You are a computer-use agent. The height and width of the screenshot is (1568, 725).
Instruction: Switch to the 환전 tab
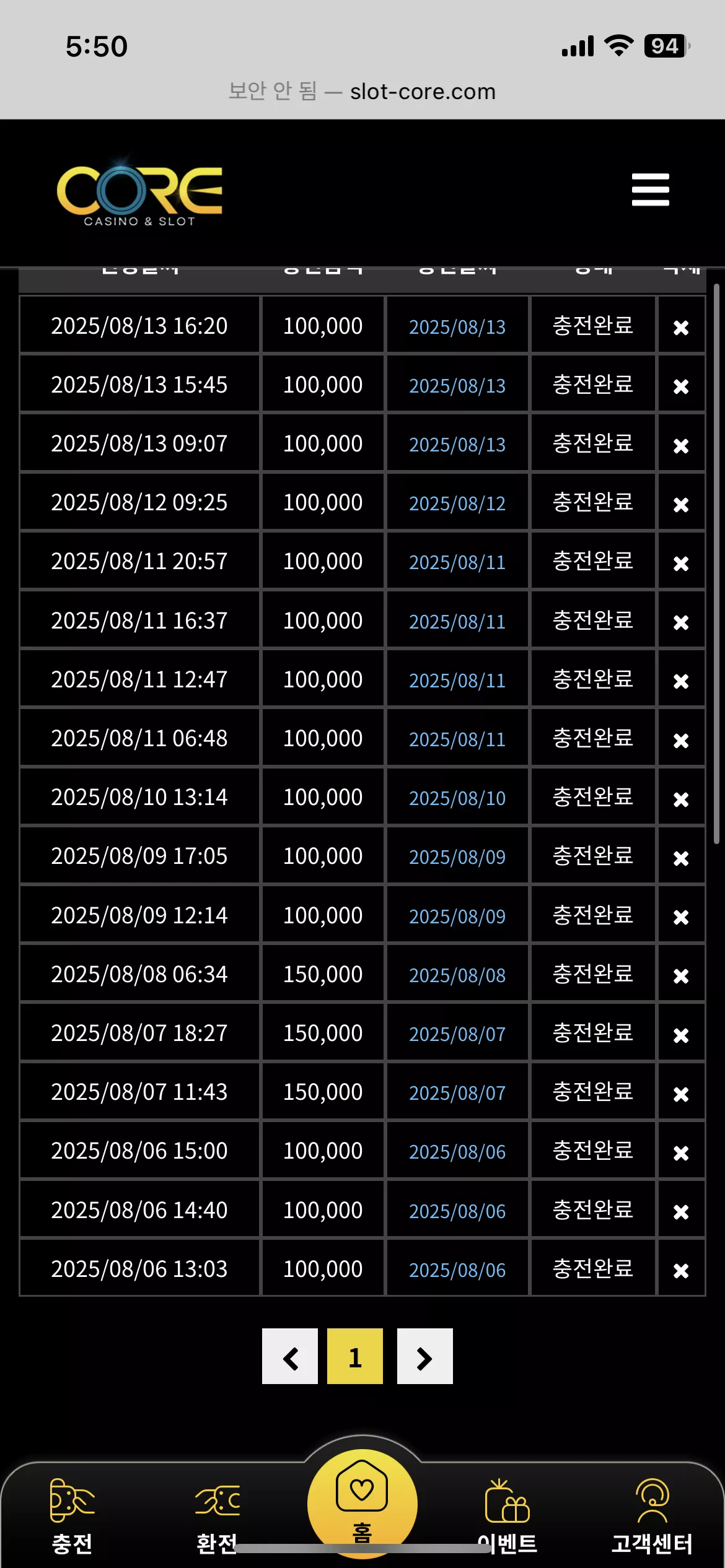coord(217,1517)
